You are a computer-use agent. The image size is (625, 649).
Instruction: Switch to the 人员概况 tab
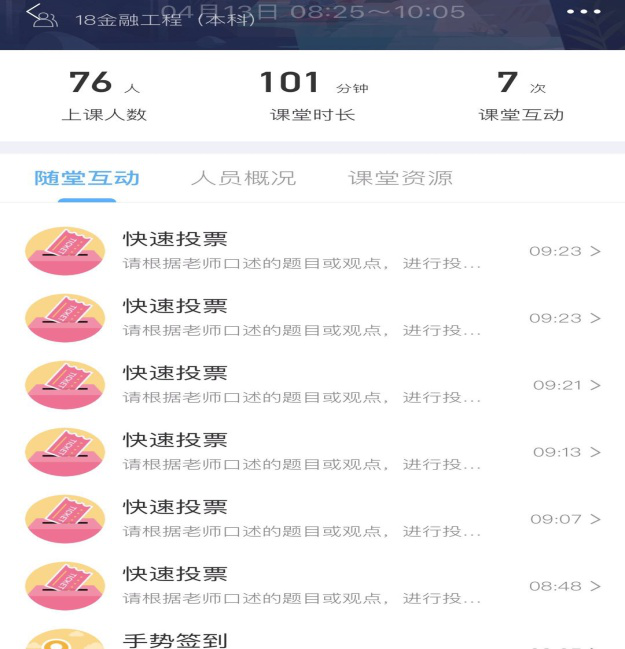243,178
